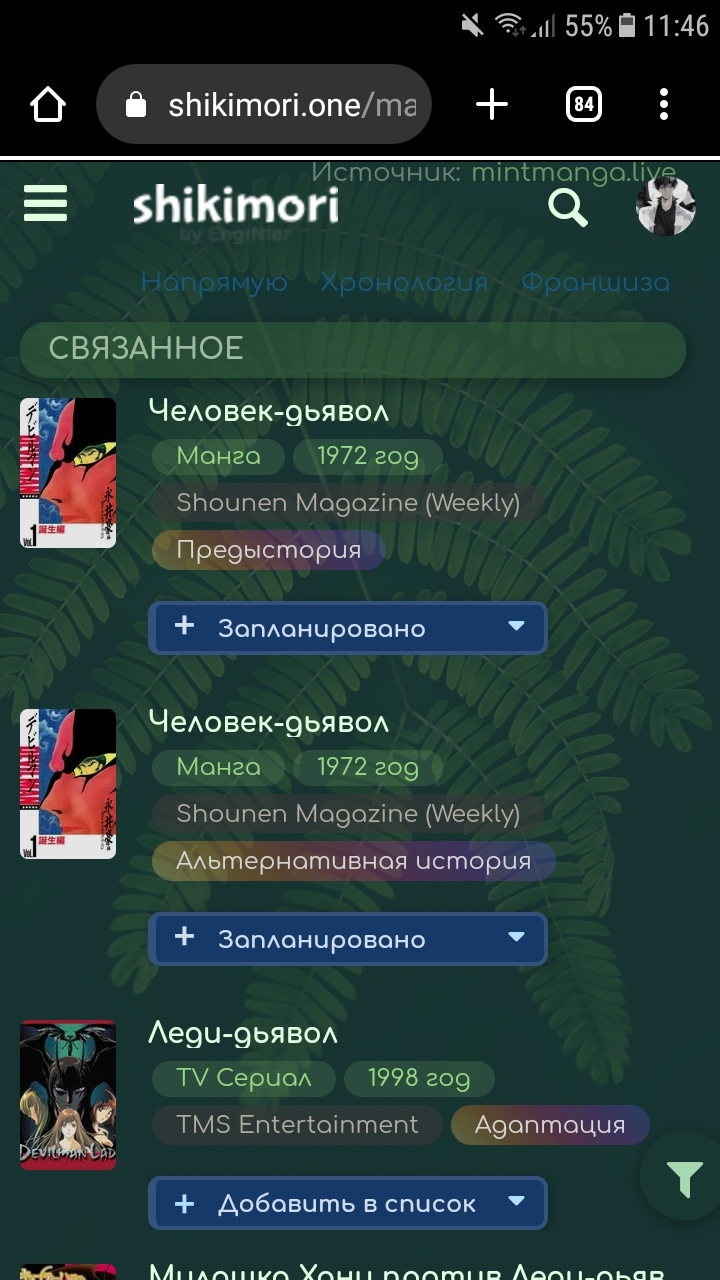Switch to the Хронология tab
720x1280 pixels.
point(404,283)
